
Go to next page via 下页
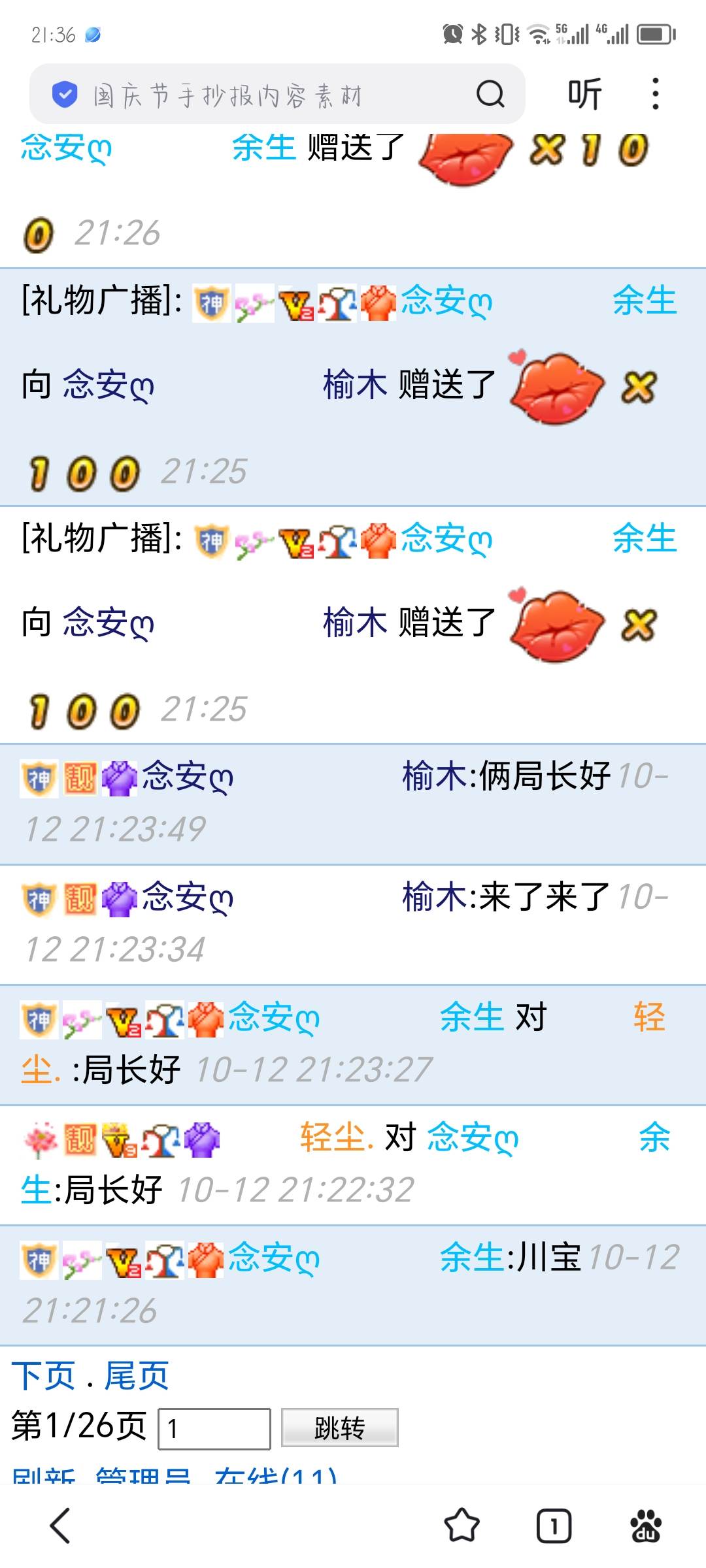(x=43, y=1375)
